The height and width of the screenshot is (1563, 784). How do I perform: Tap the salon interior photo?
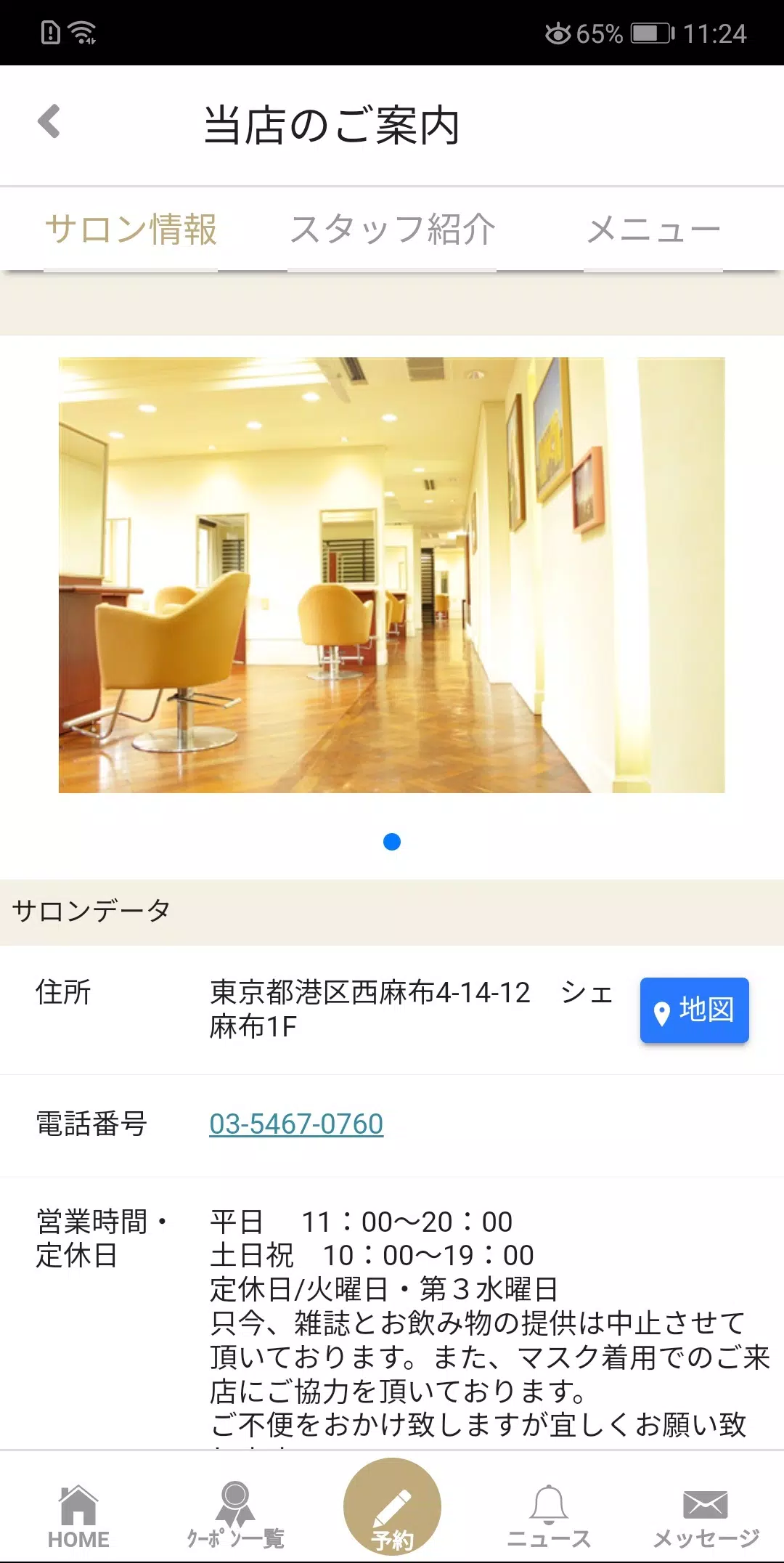[x=392, y=575]
